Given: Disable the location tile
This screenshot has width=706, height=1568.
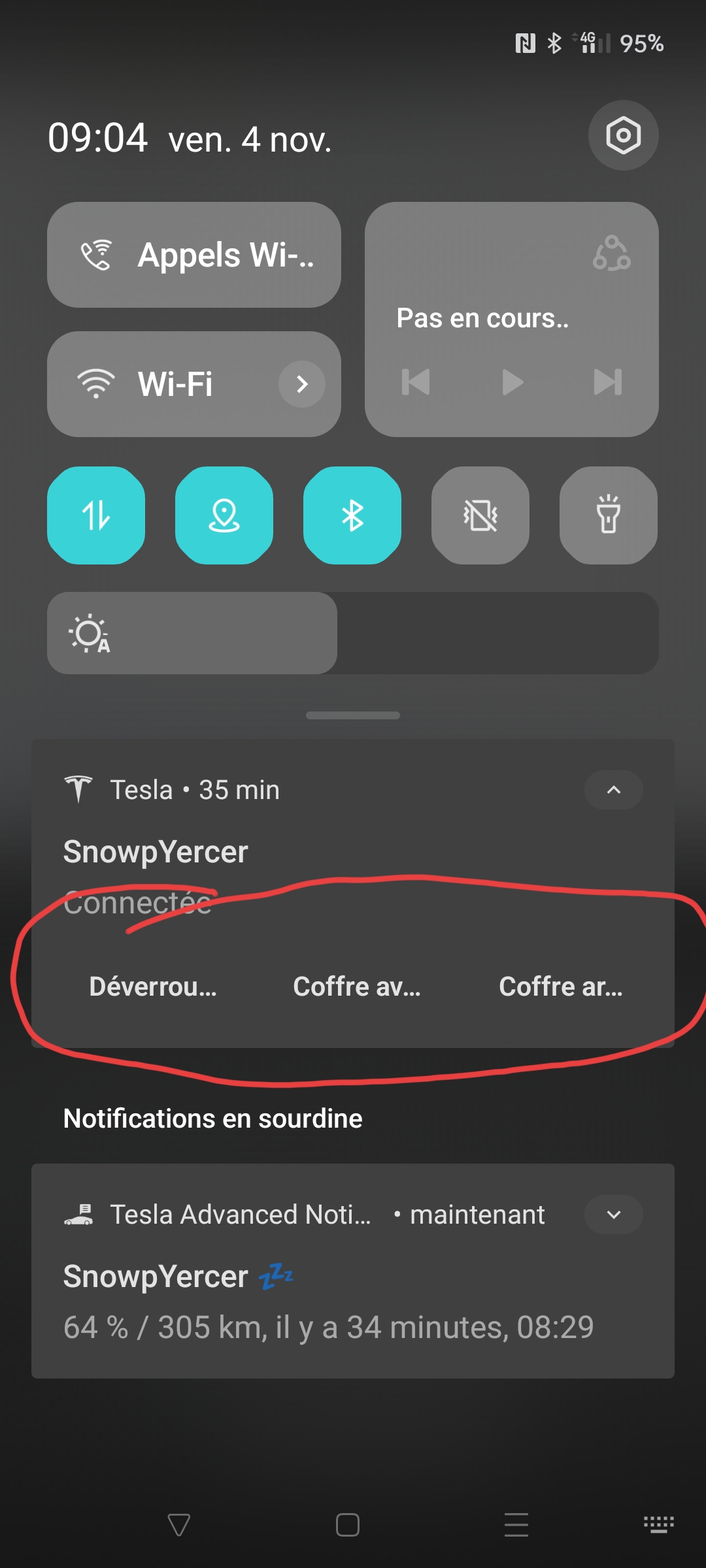Looking at the screenshot, I should point(224,515).
